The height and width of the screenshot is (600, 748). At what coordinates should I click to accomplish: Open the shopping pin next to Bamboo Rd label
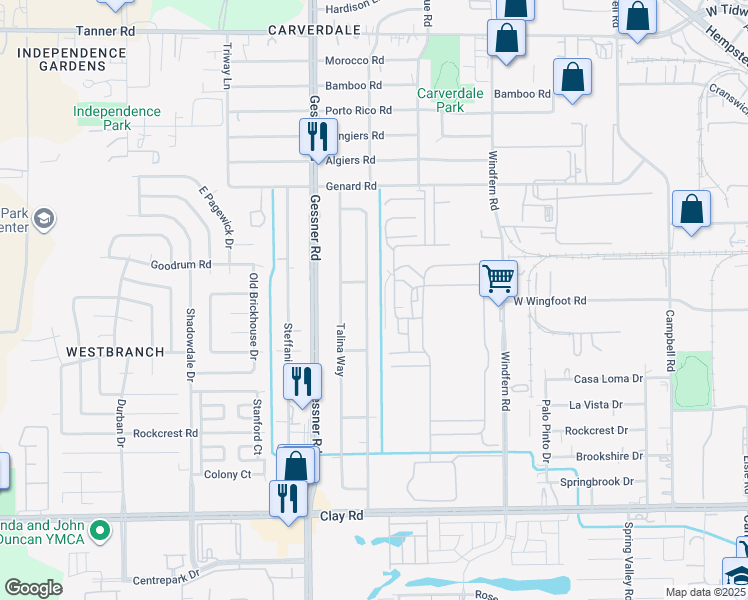(x=572, y=79)
